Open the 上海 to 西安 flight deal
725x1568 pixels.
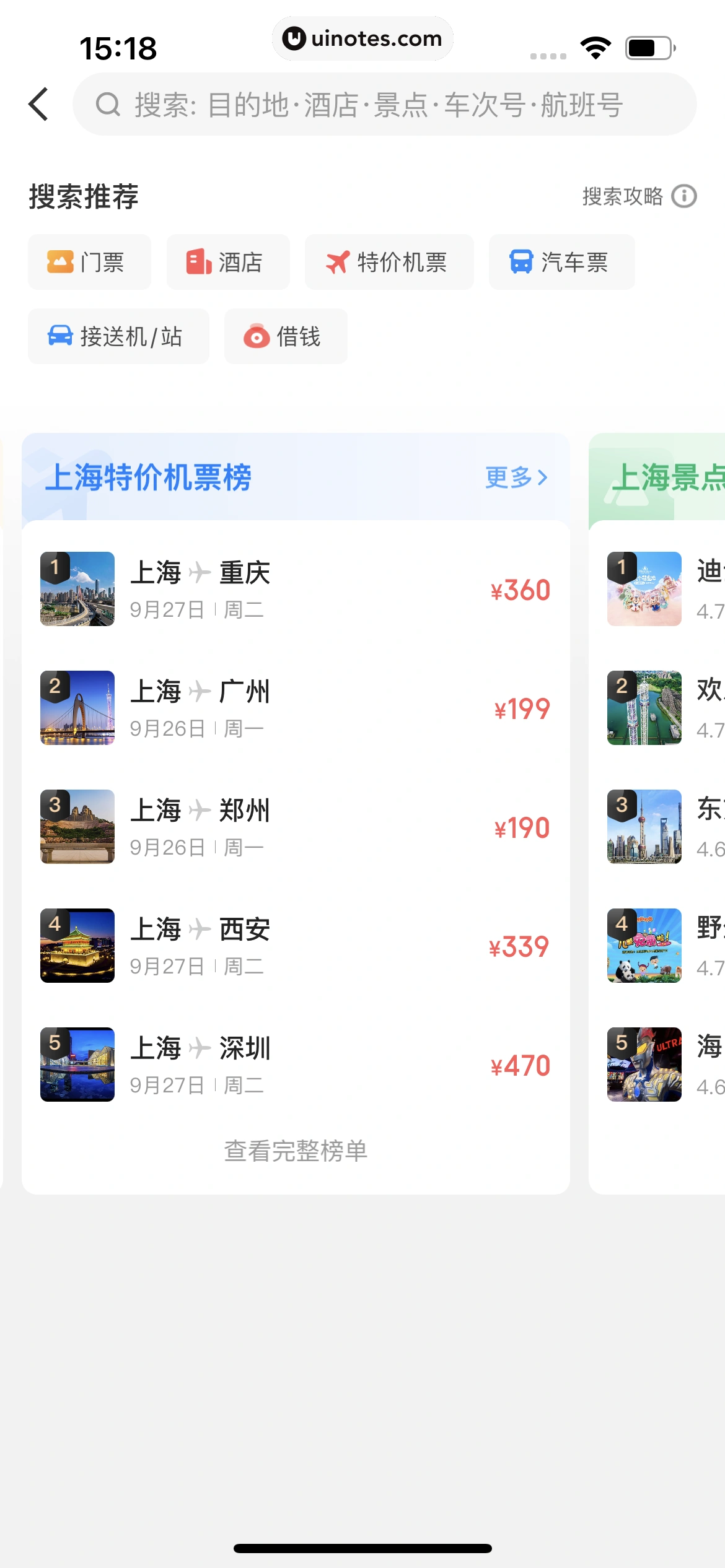click(x=295, y=946)
